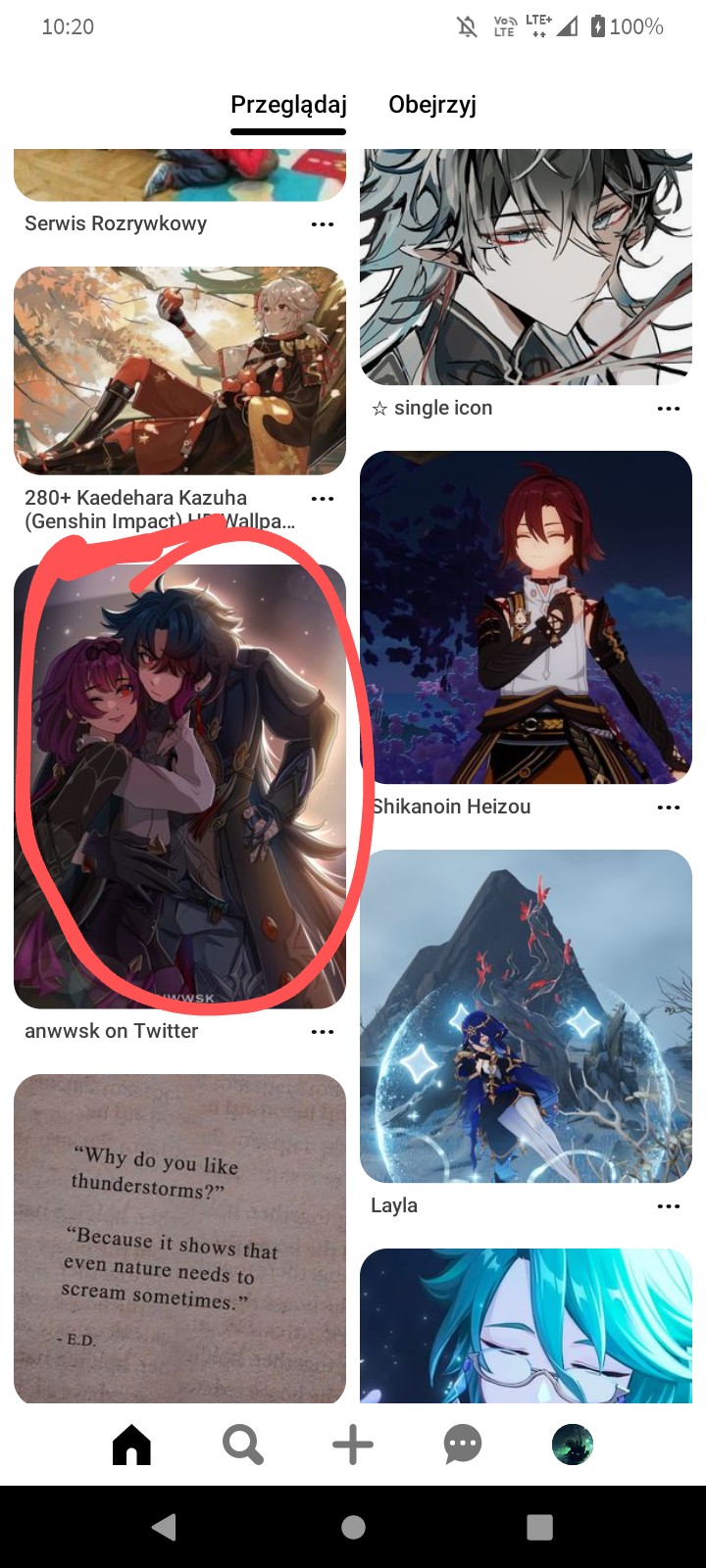Select the Przeglądaj tab
Screen dimensions: 706x1568
[x=288, y=105]
